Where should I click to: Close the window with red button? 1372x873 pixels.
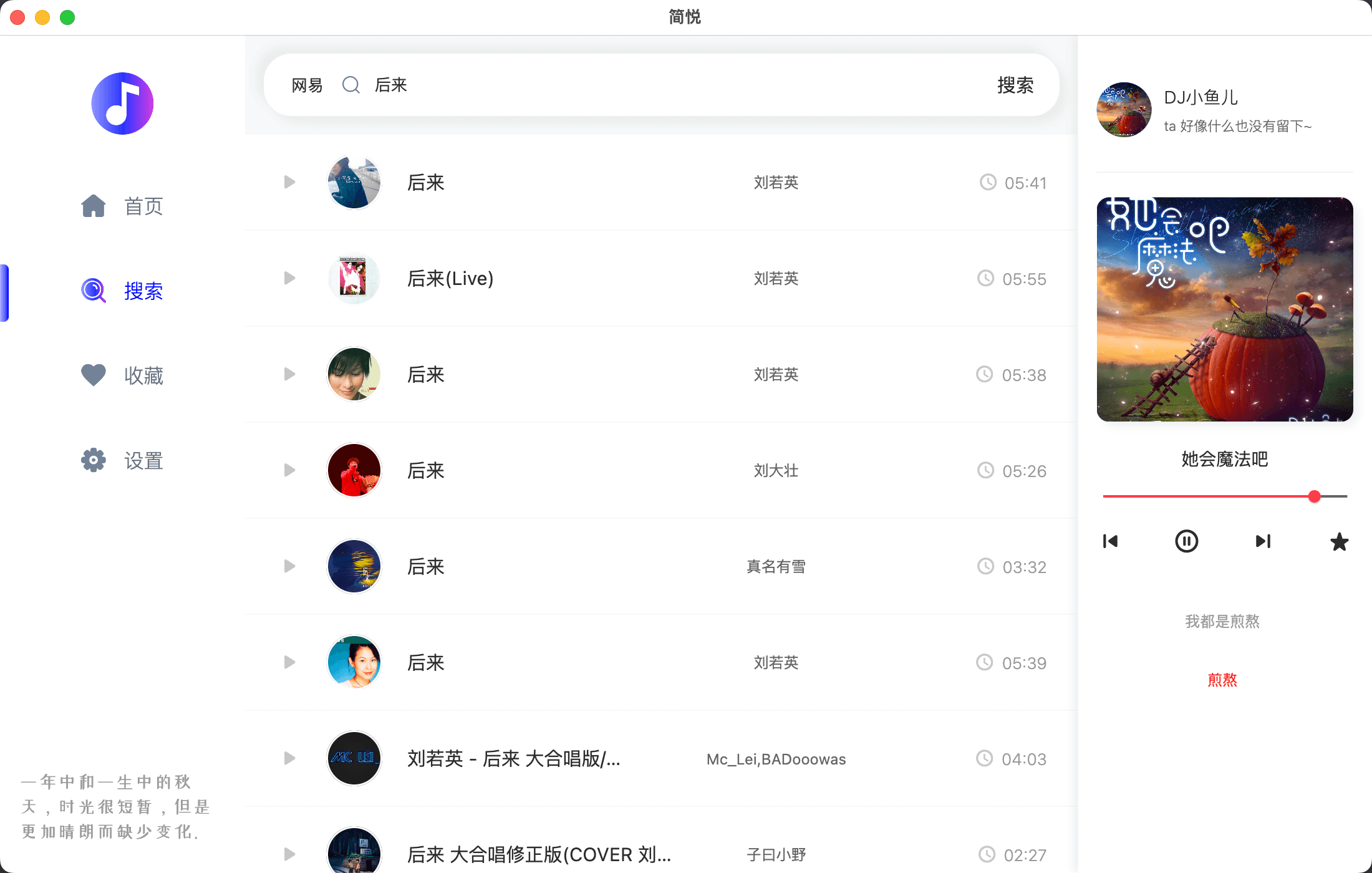coord(17,17)
